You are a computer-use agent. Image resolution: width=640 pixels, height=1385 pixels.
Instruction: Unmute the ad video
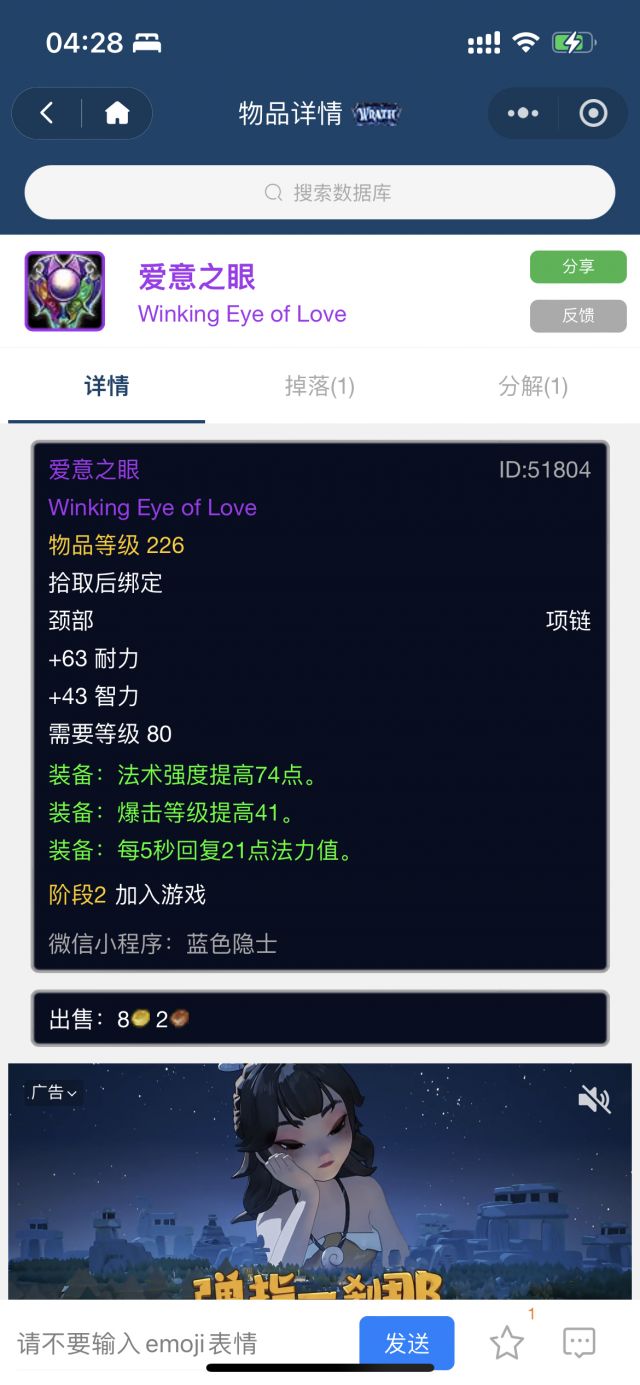coord(594,1100)
